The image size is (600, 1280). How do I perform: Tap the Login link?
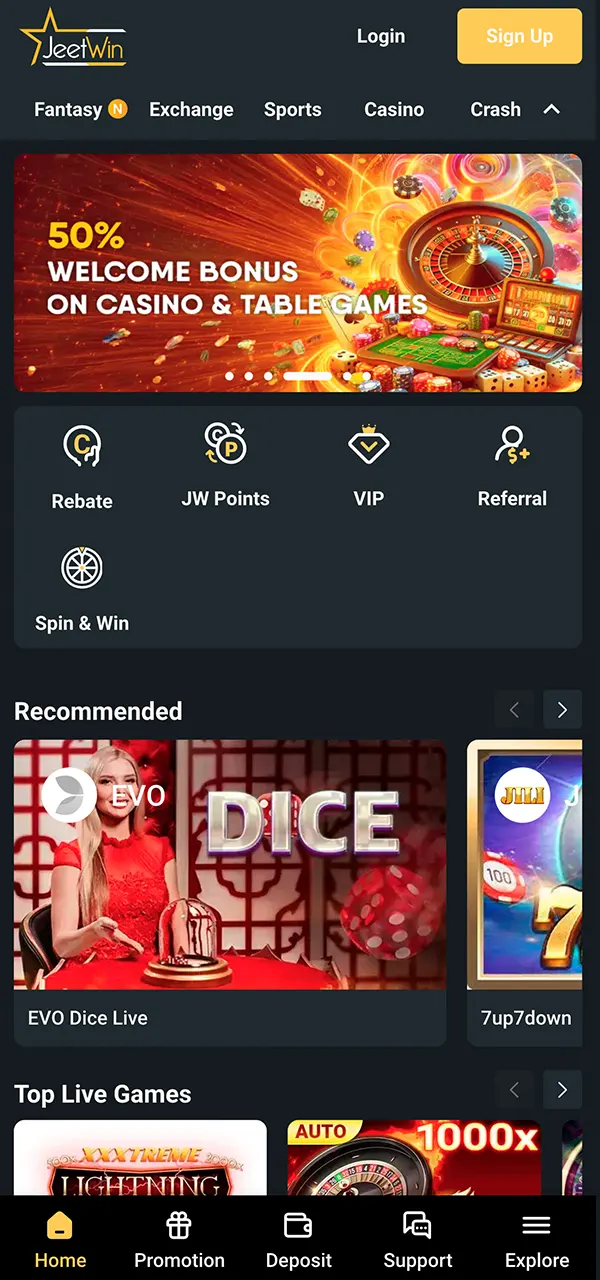[x=380, y=36]
